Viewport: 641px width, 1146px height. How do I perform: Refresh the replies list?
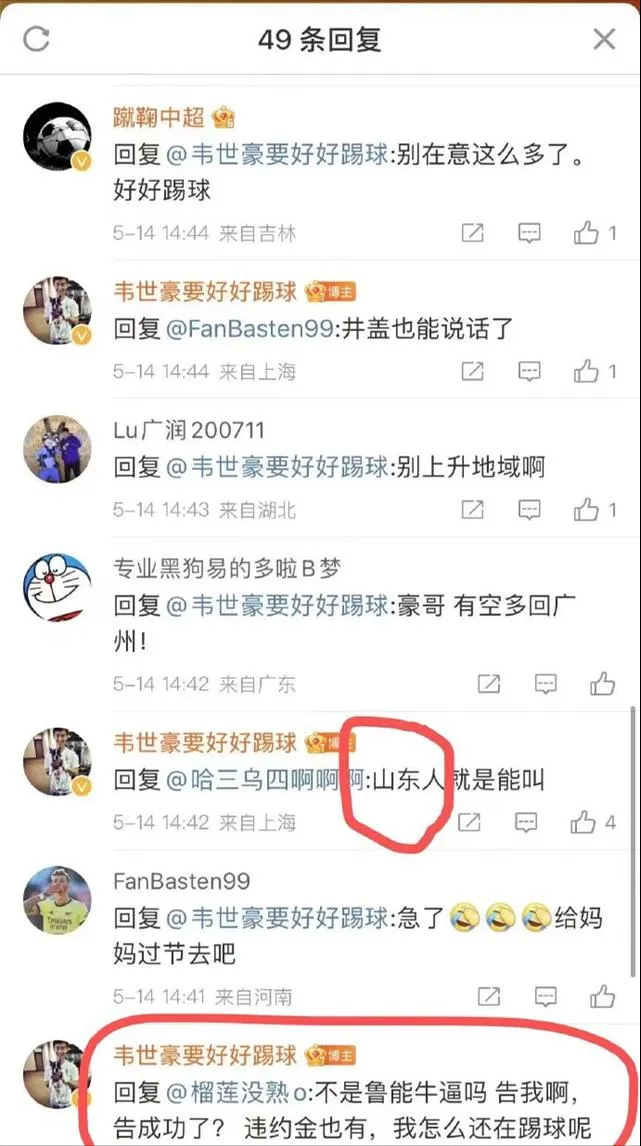(x=36, y=39)
